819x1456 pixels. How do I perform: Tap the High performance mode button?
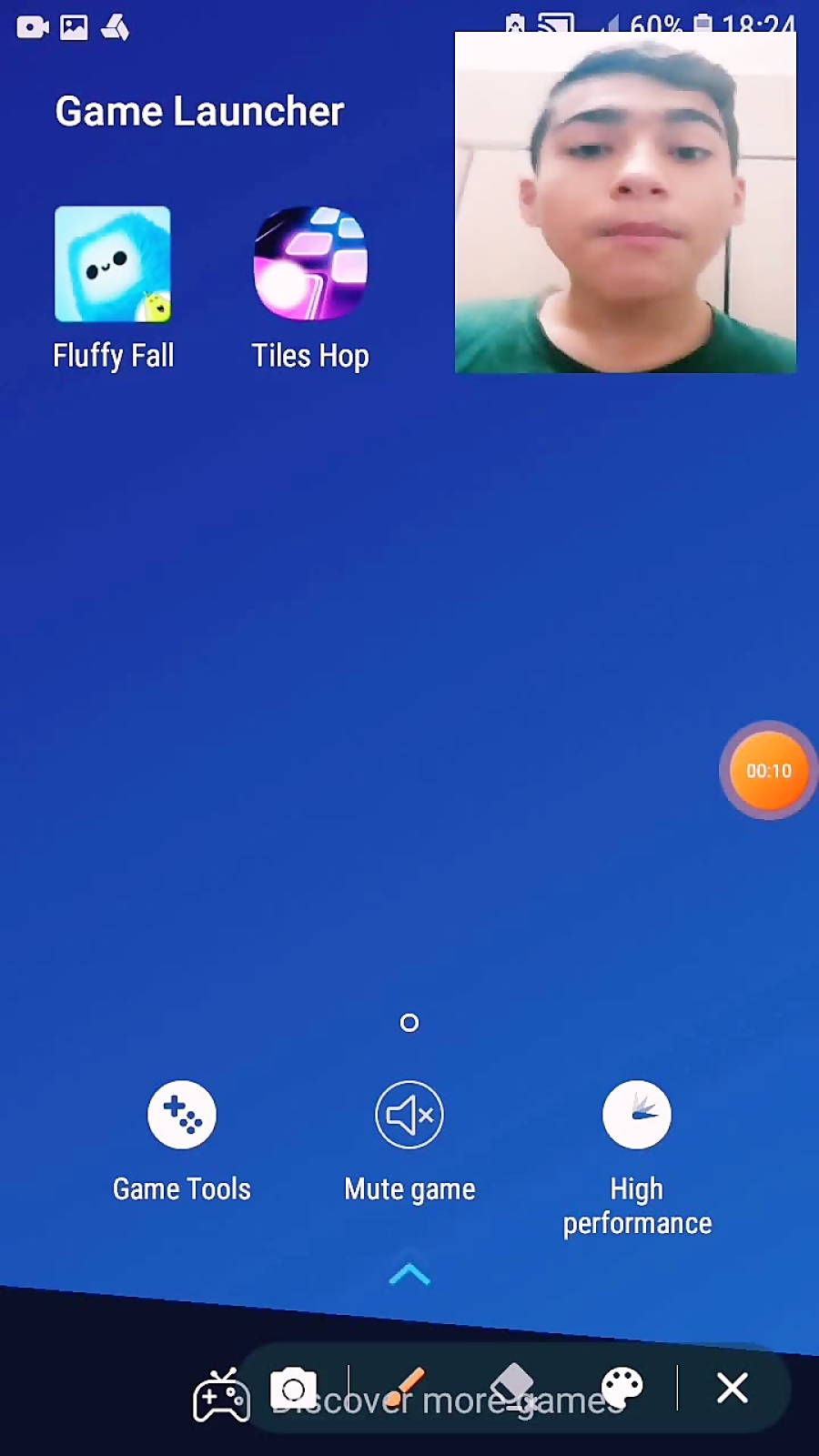pyautogui.click(x=637, y=1115)
